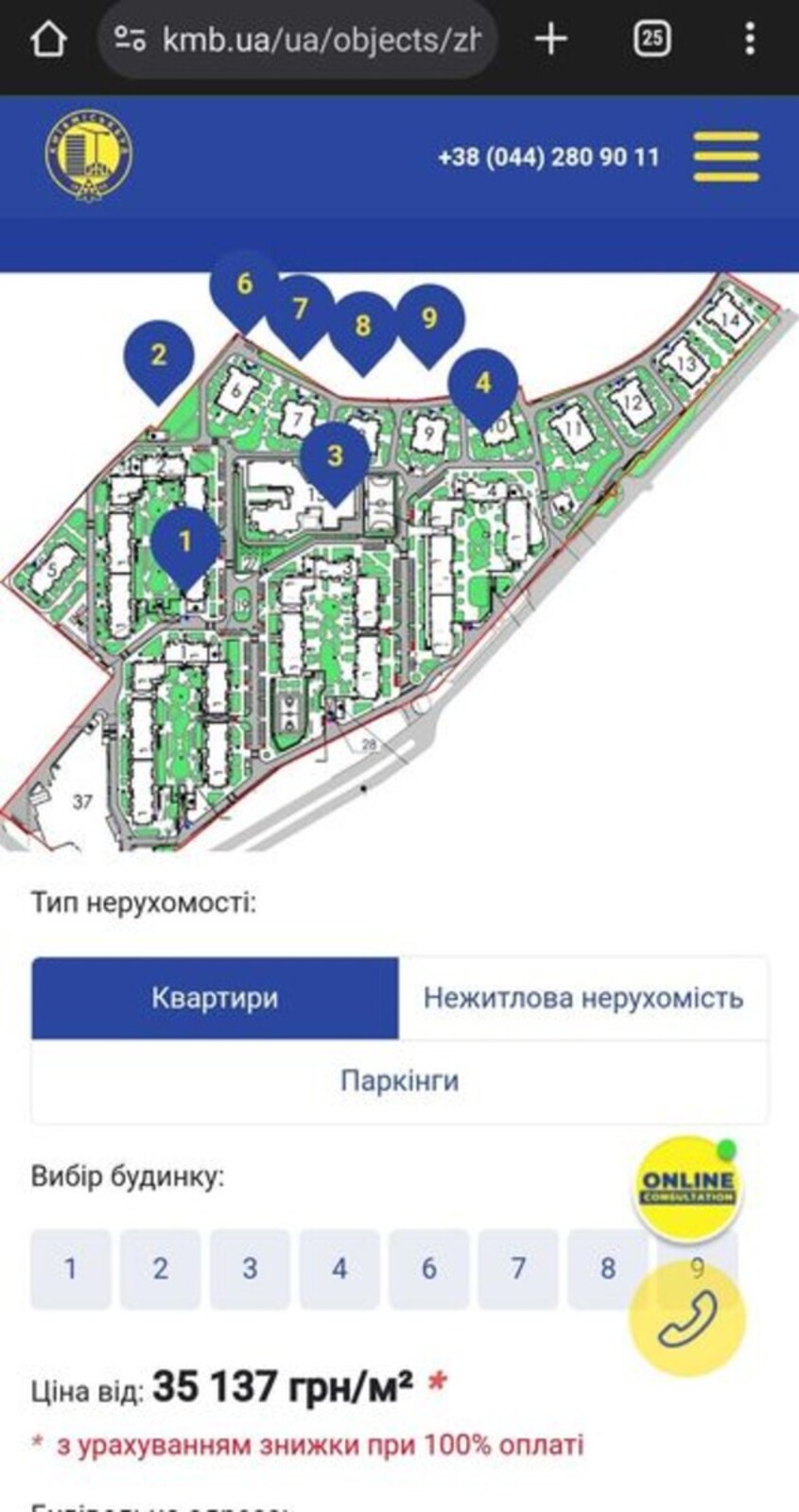Select map pin for building 6
The image size is (799, 1512).
pos(244,284)
